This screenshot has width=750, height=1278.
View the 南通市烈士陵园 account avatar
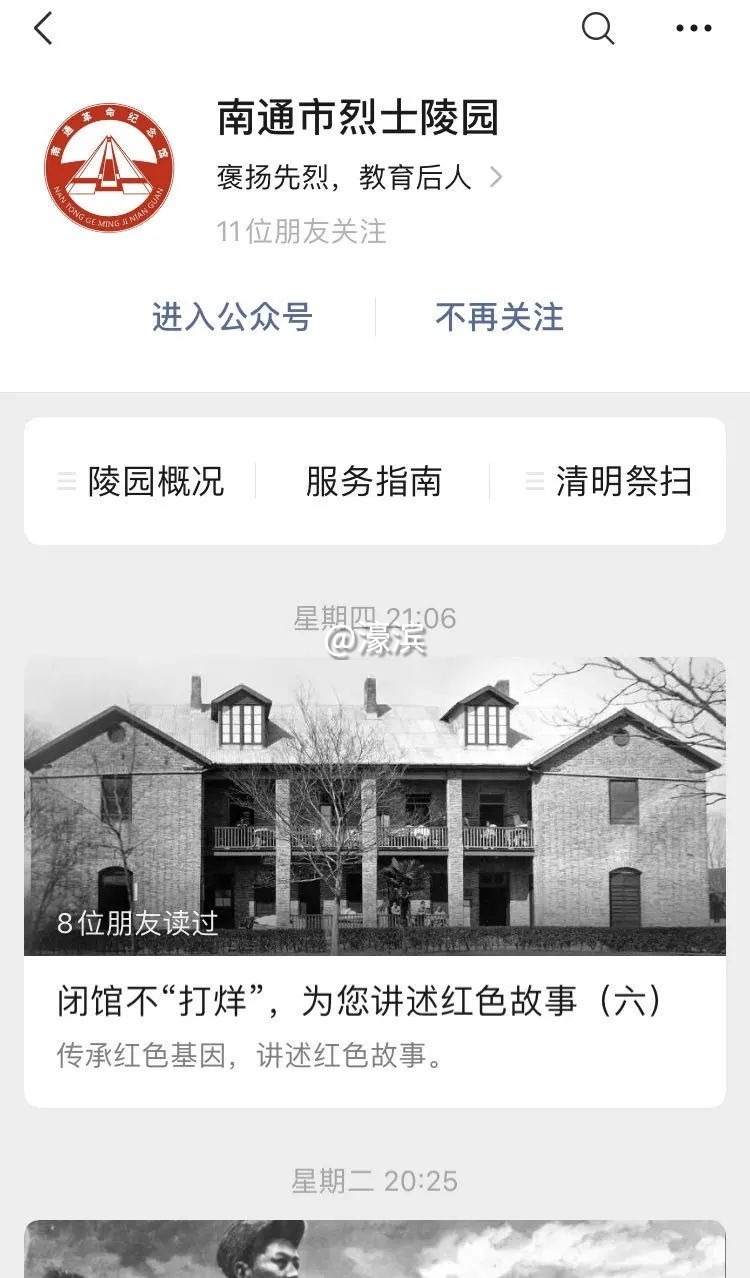[109, 167]
